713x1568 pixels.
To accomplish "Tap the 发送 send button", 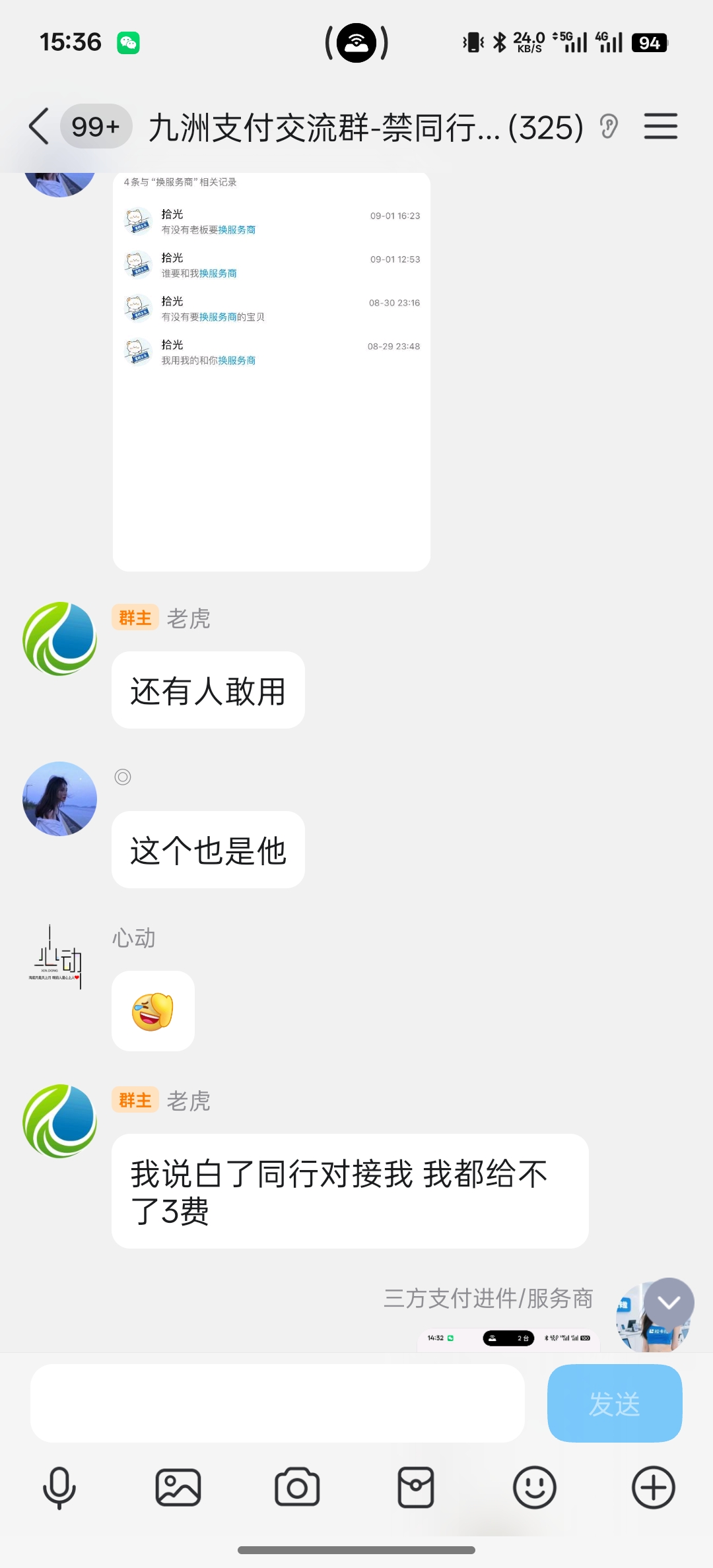I will pos(614,1403).
